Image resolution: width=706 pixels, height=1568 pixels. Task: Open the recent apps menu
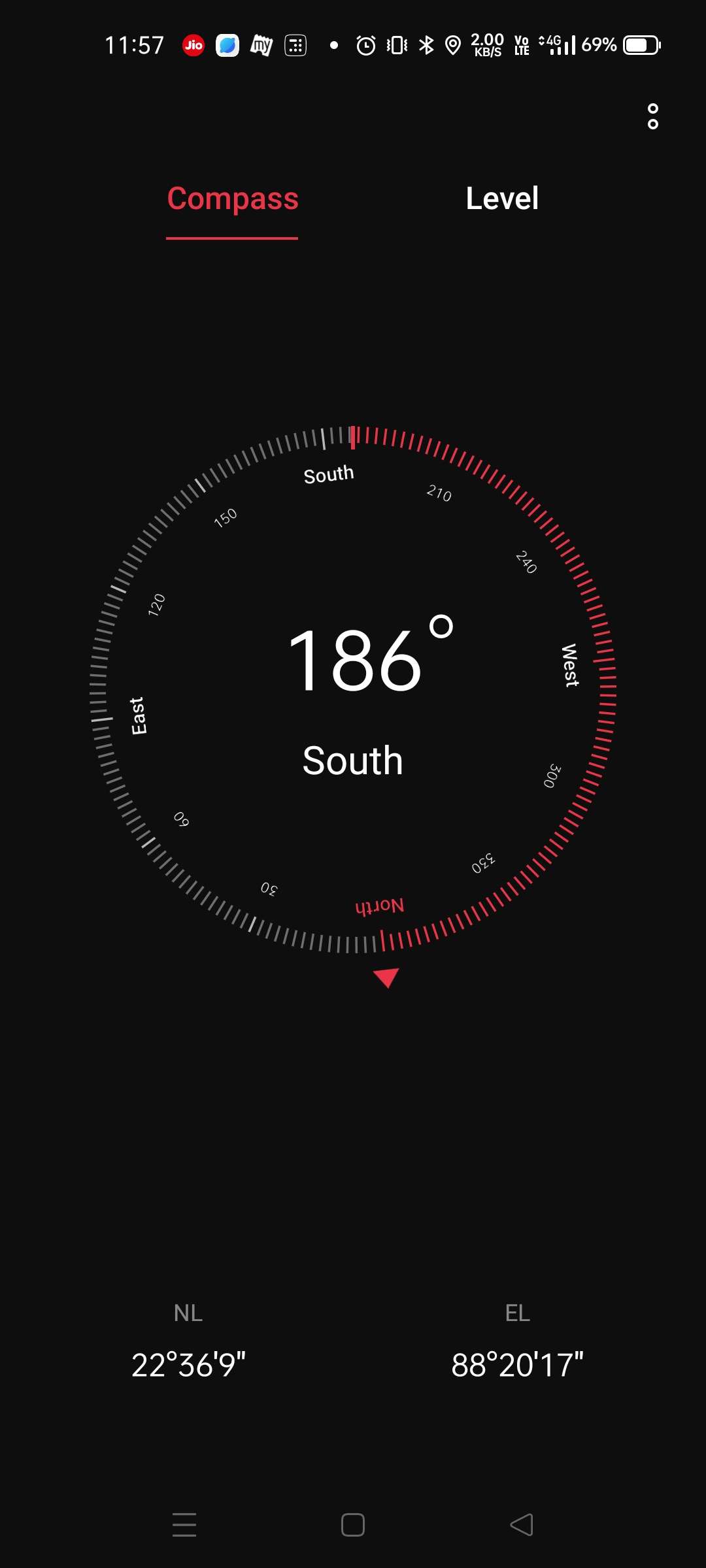(x=184, y=1525)
